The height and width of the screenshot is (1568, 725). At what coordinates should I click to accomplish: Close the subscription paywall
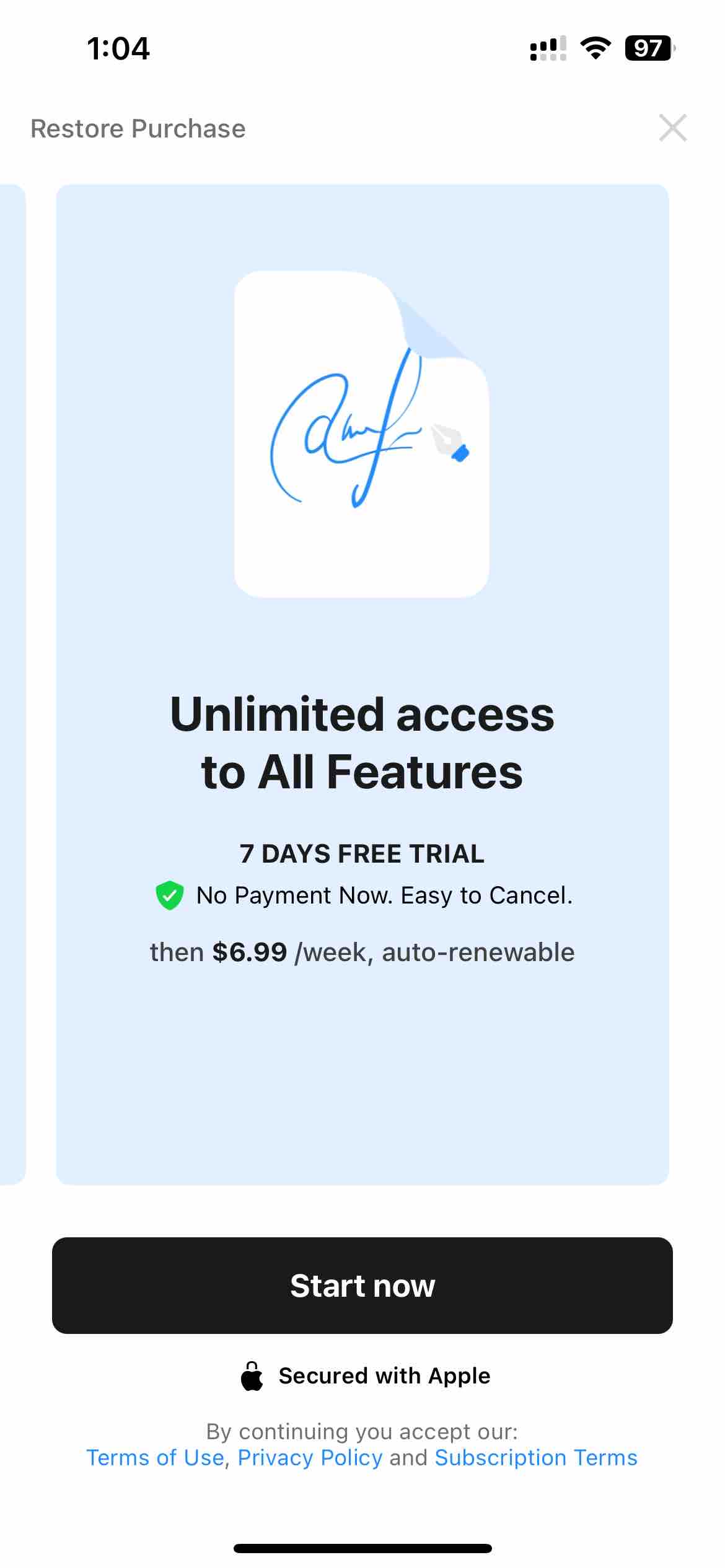(672, 128)
